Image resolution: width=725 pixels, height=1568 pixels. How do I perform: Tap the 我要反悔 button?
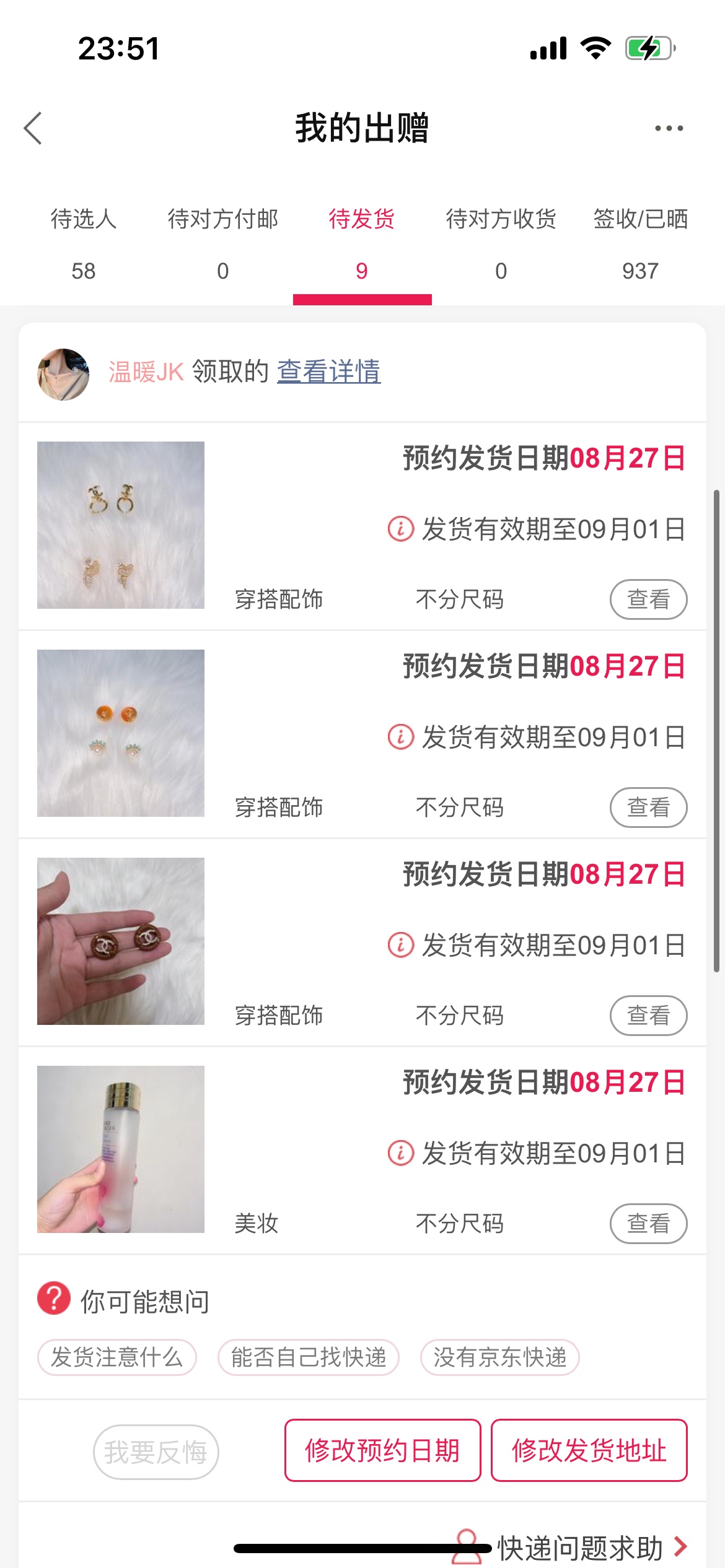tap(156, 1452)
